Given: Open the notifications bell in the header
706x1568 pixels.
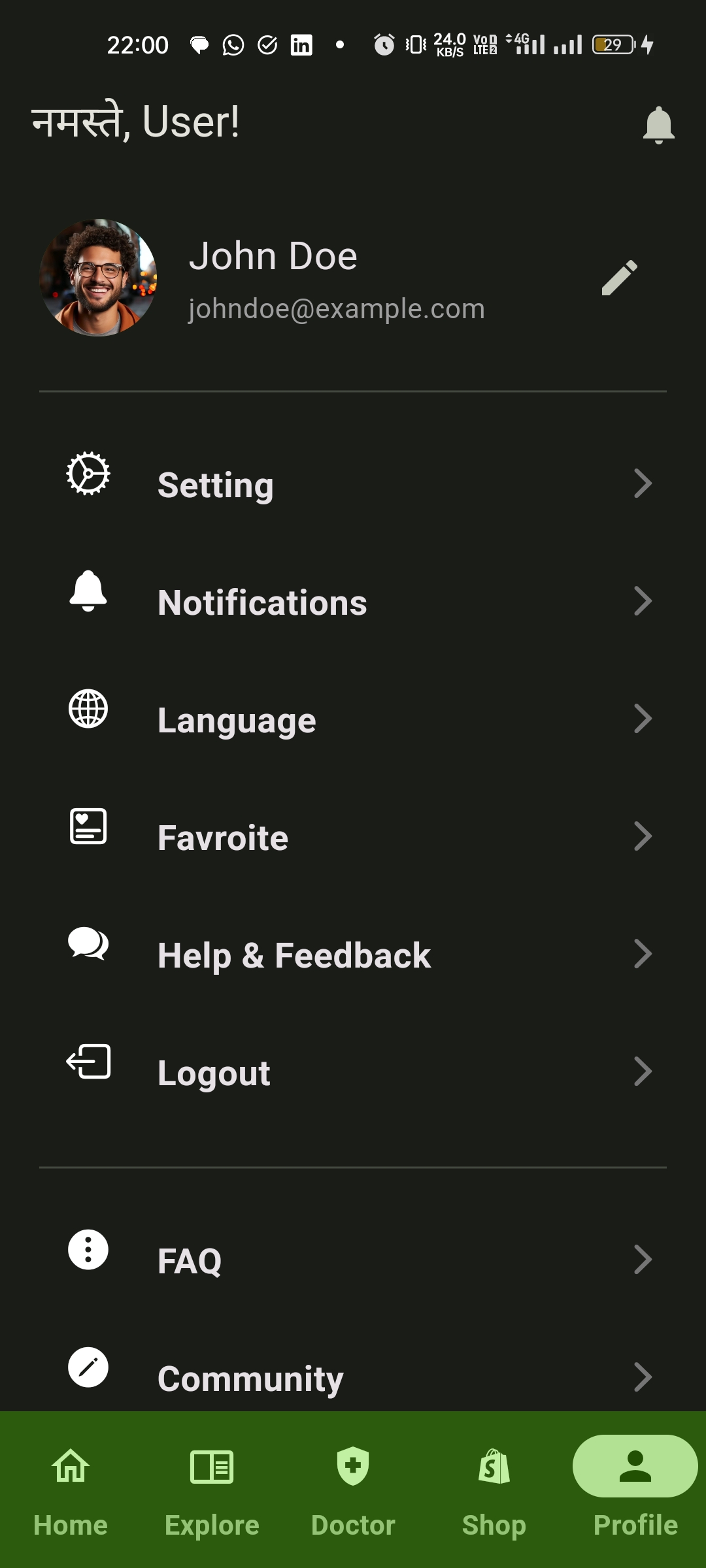Looking at the screenshot, I should tap(658, 124).
